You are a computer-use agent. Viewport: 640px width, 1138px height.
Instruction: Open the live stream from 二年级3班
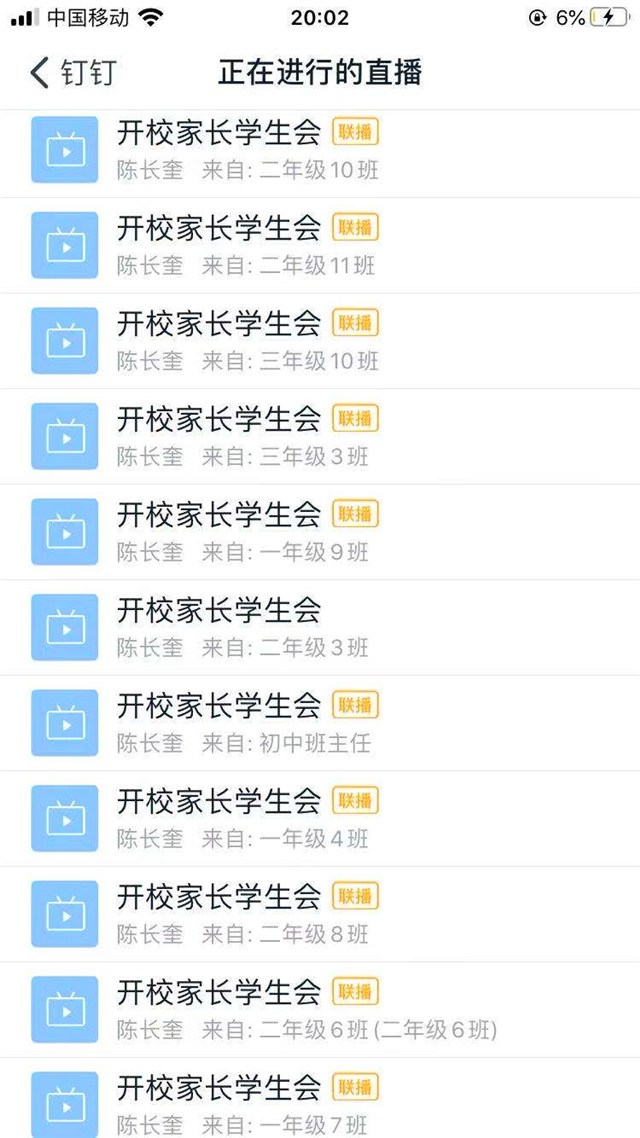(x=320, y=628)
